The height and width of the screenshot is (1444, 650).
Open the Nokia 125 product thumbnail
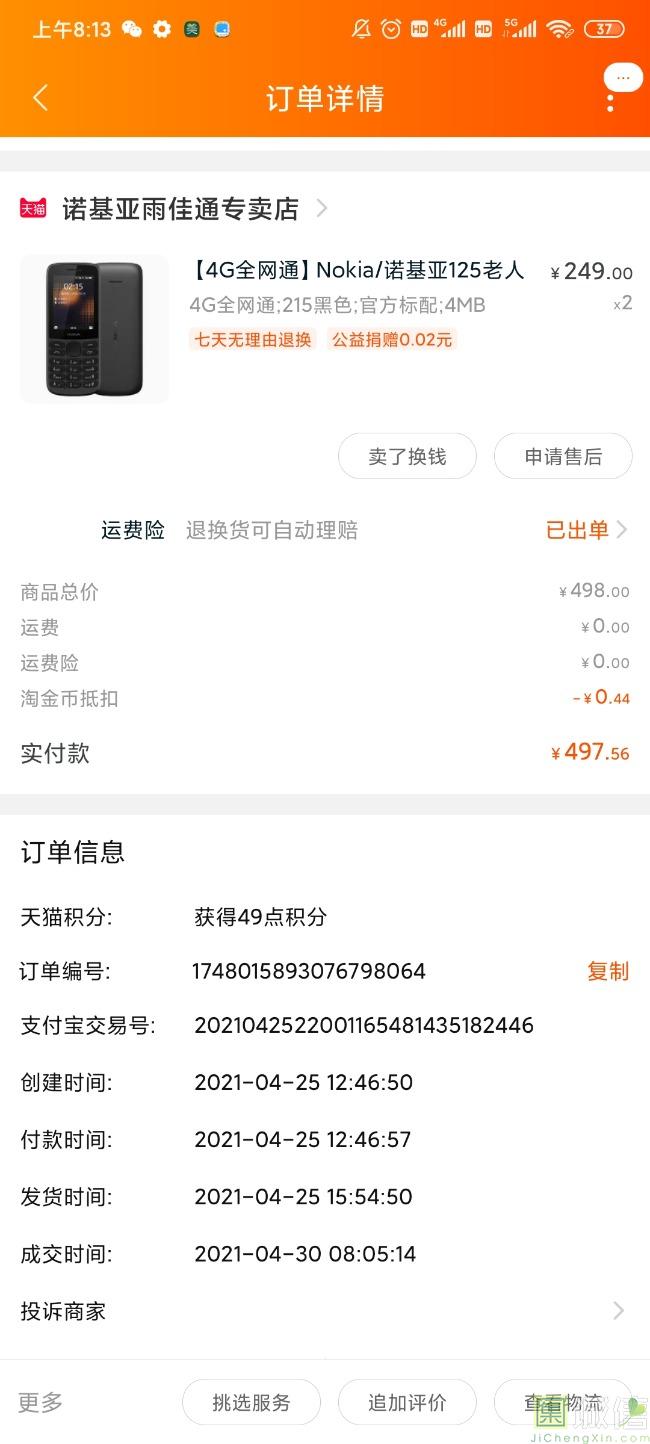coord(94,329)
